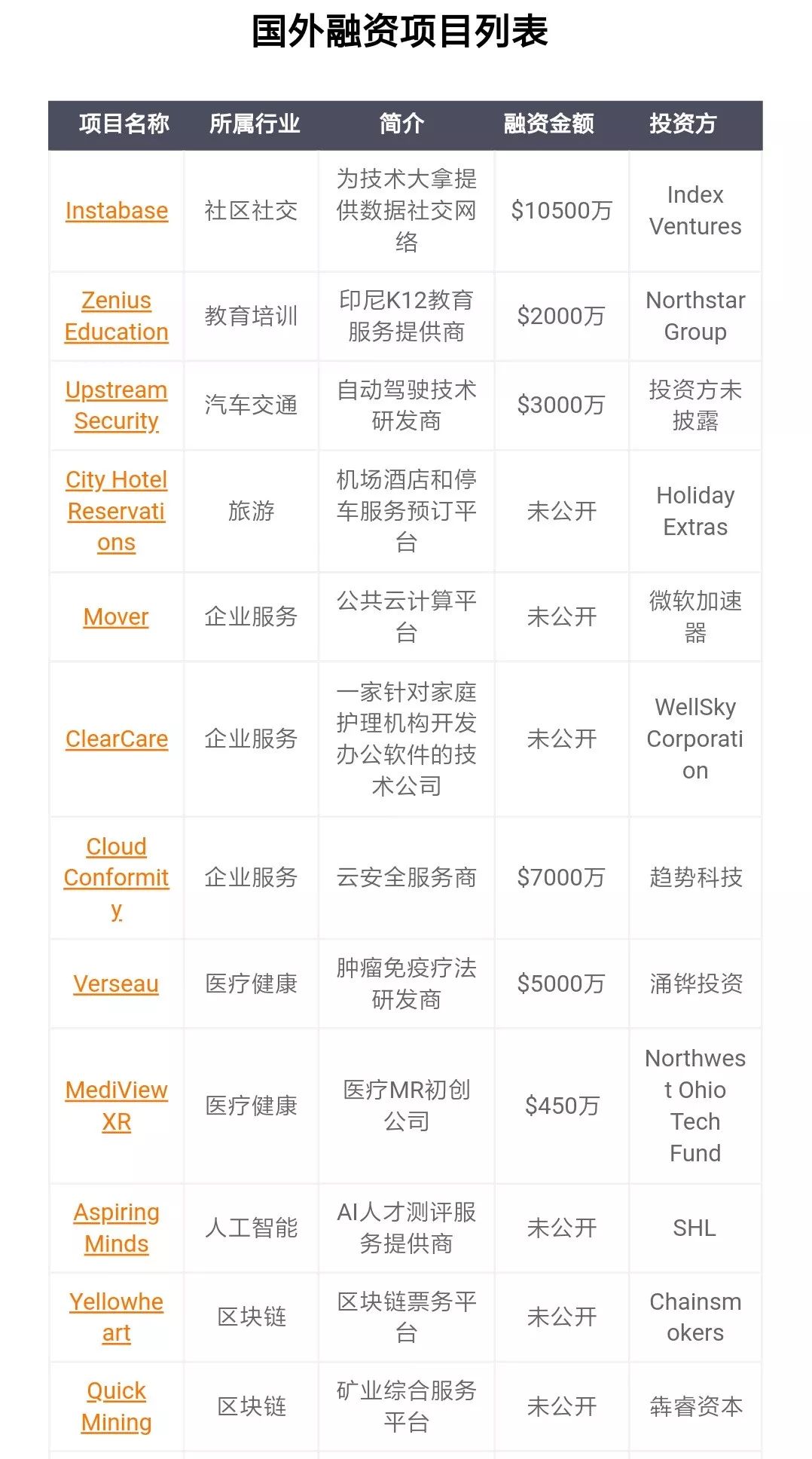
Task: Follow the Upstream Security link
Action: pos(117,405)
